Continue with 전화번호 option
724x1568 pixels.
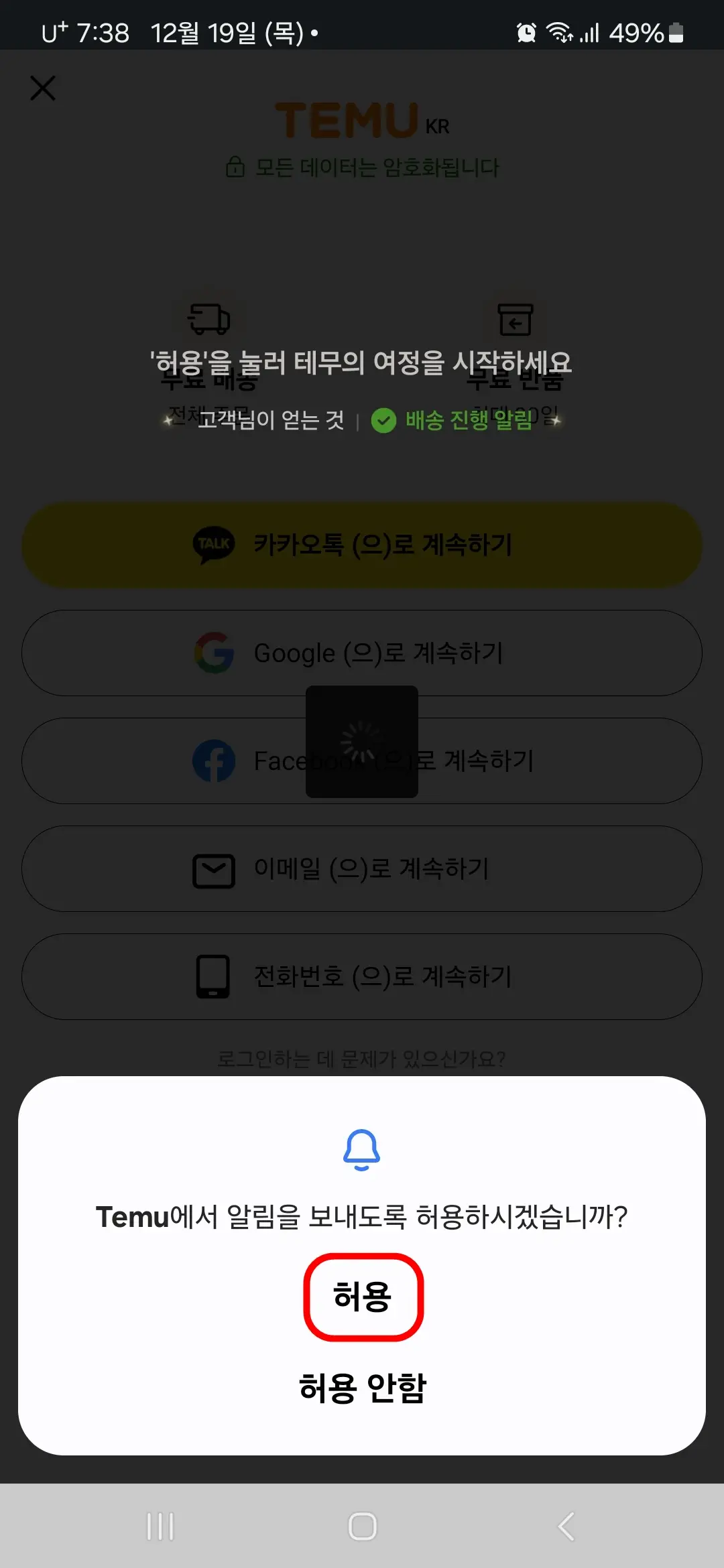click(x=362, y=977)
